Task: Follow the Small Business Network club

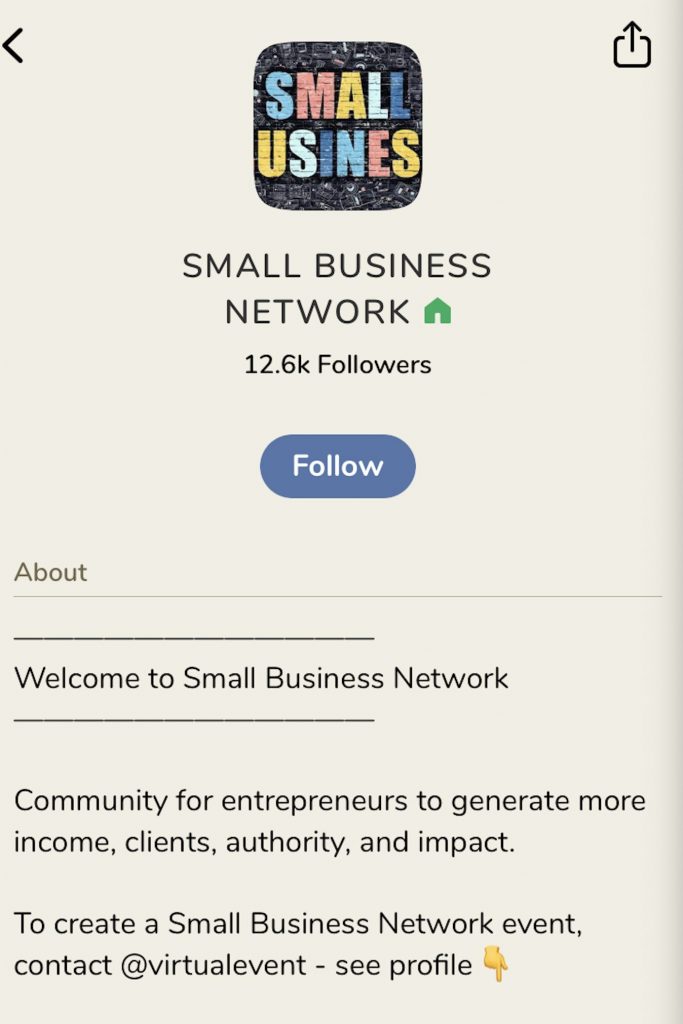Action: [x=337, y=466]
